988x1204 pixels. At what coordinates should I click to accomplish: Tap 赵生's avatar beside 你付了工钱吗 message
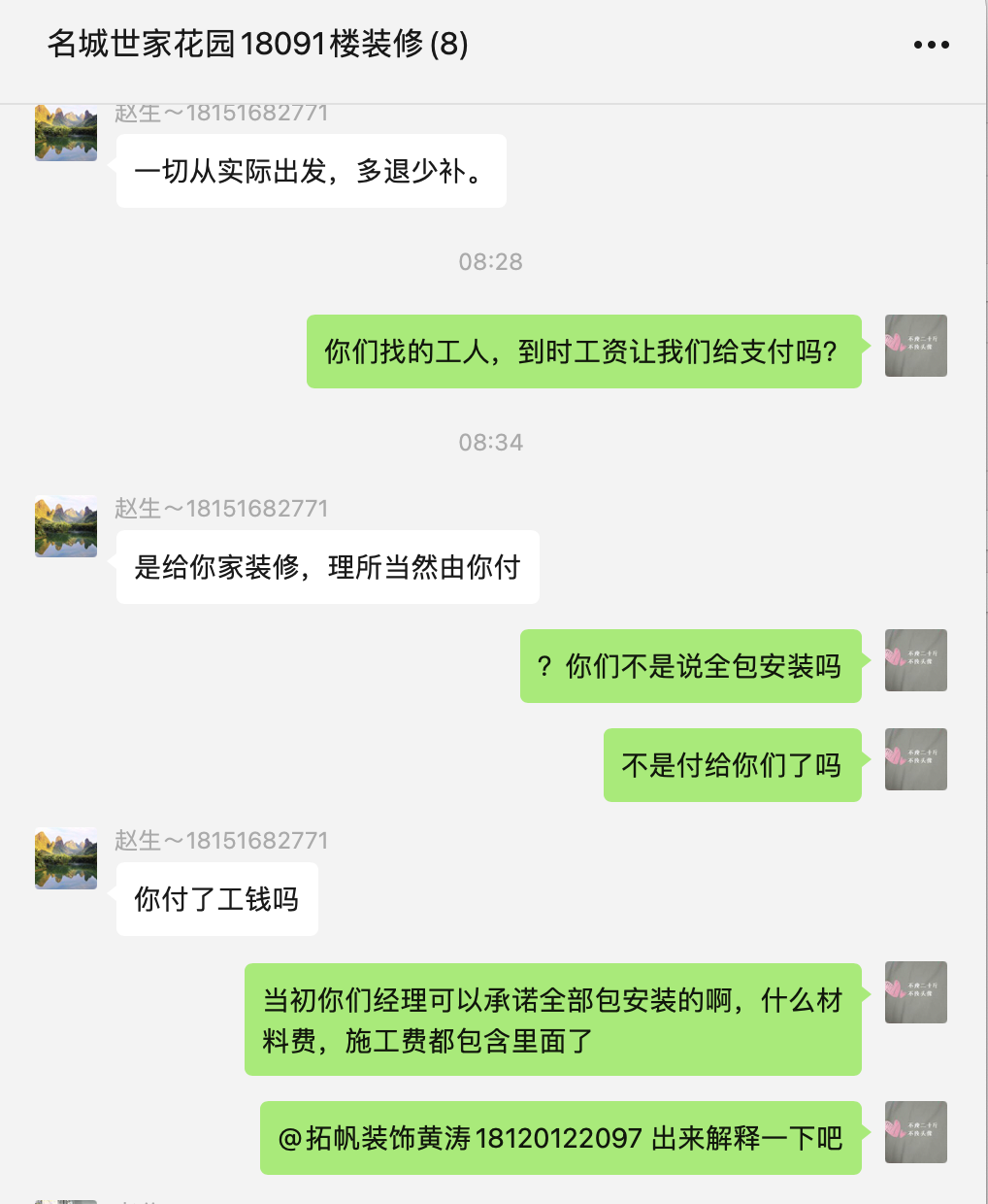[x=66, y=858]
